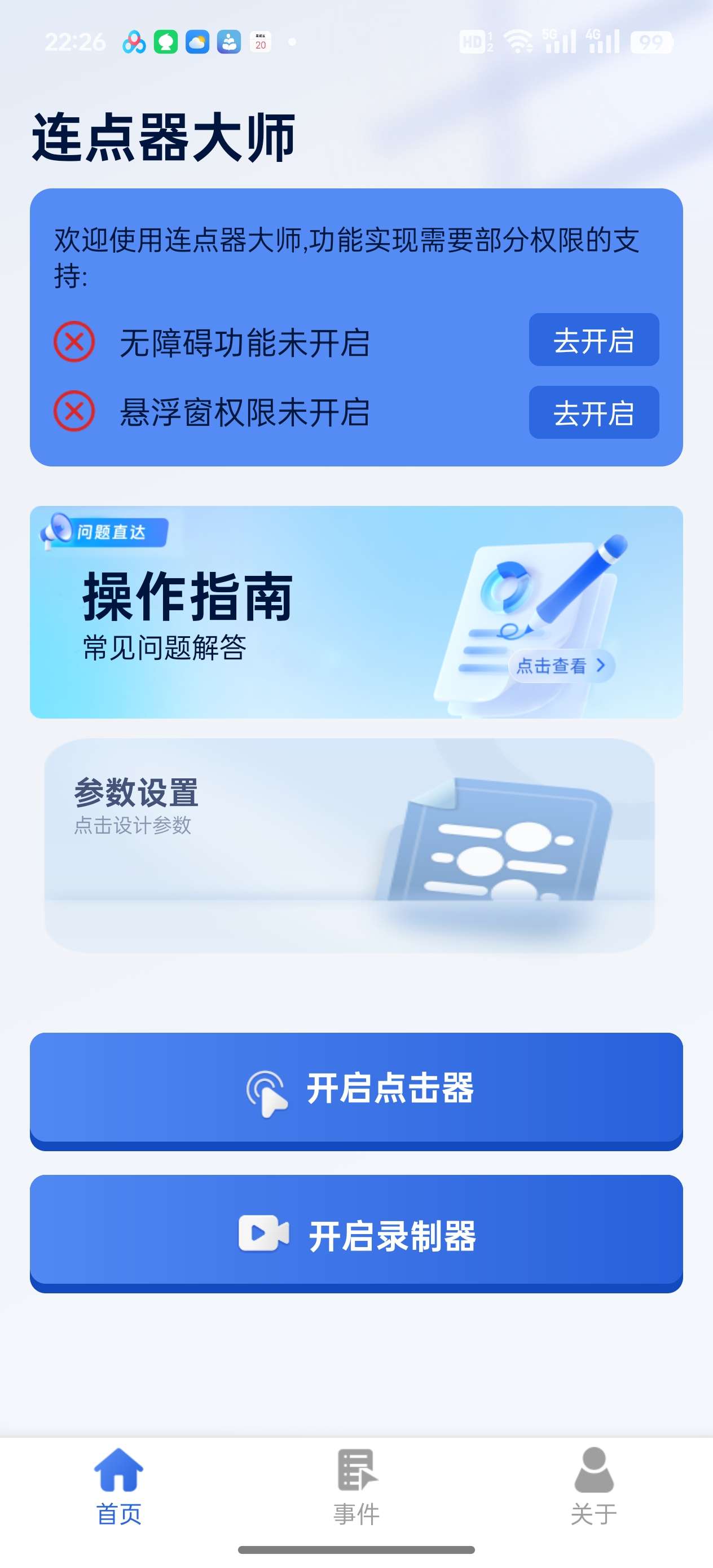Tap 去开启 next to 无障碍功能未开启
The image size is (713, 1568).
click(593, 340)
